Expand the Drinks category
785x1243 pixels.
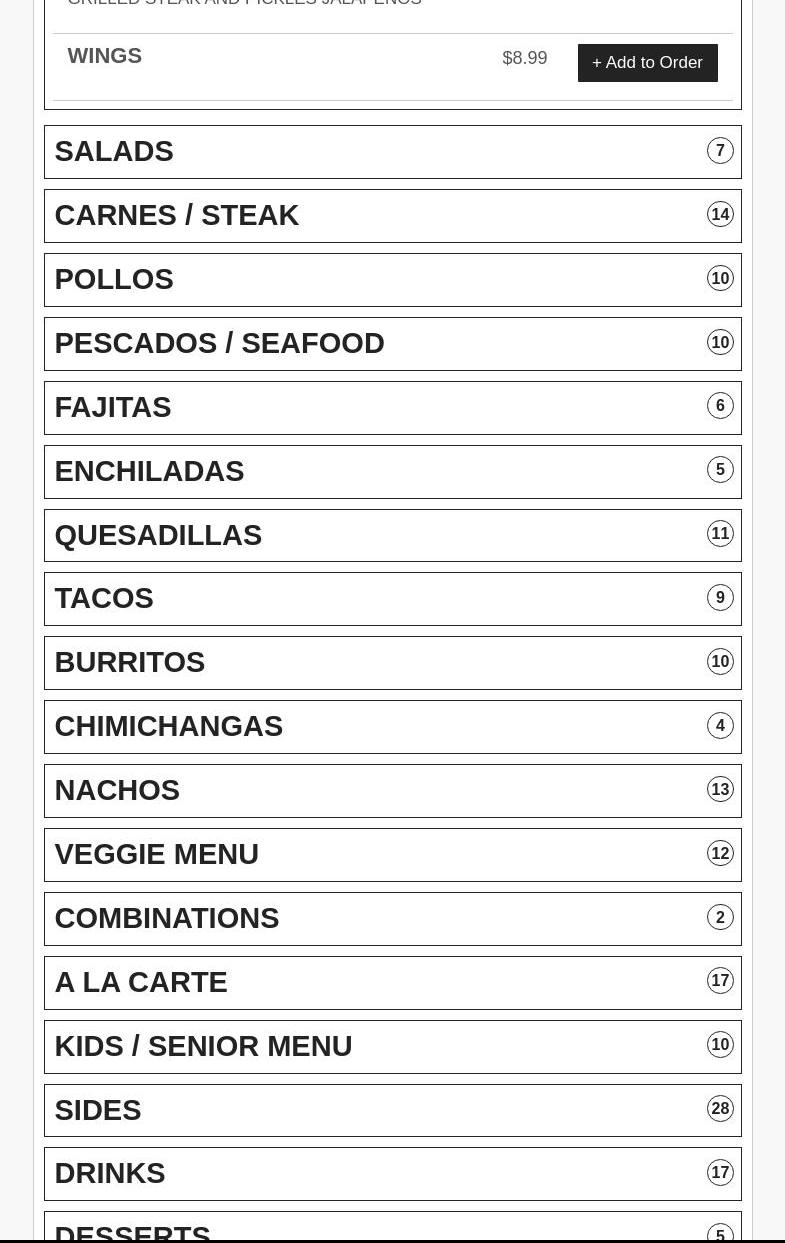(x=392, y=1174)
